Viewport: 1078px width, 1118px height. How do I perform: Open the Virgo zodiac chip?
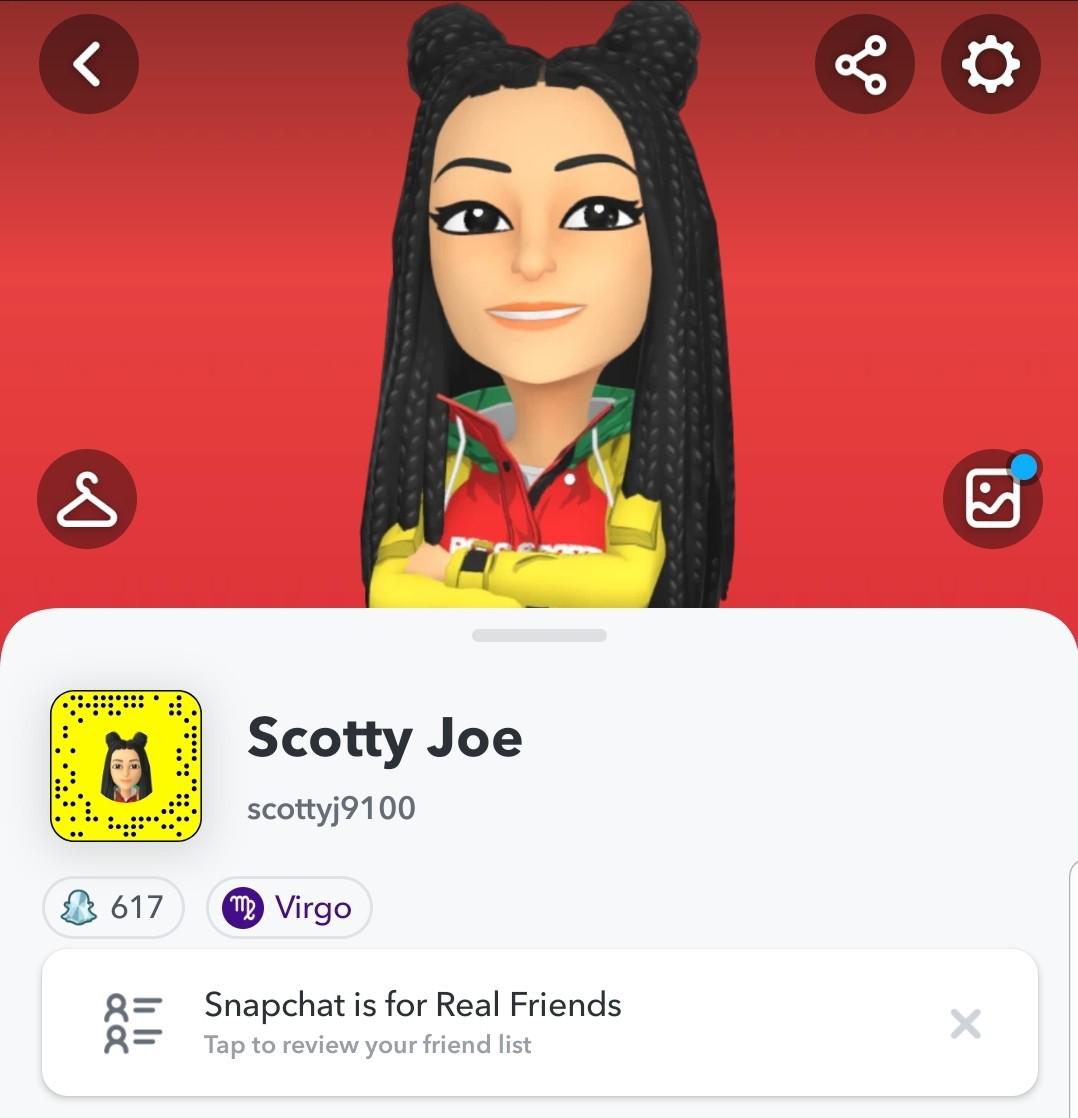point(289,908)
